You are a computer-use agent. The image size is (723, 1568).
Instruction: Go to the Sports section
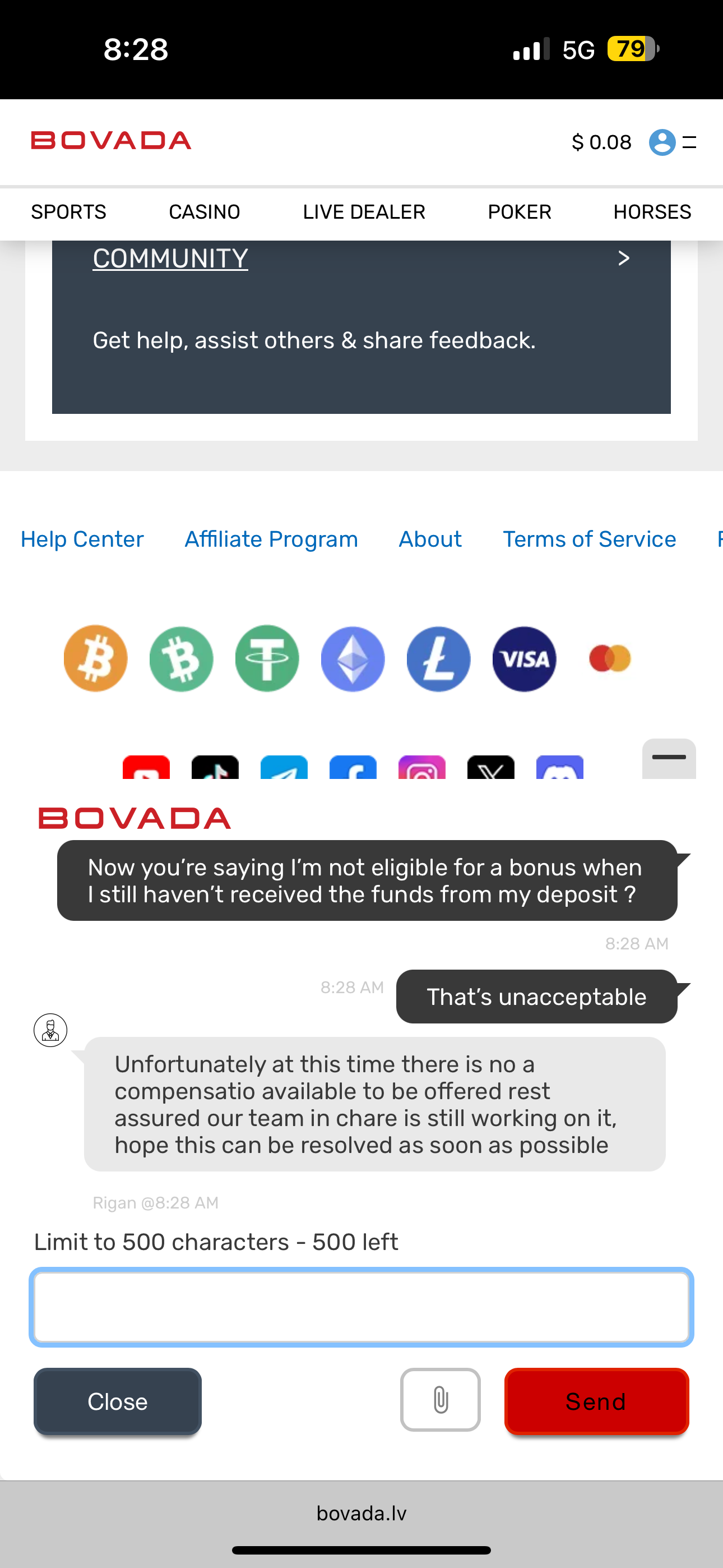pyautogui.click(x=69, y=212)
